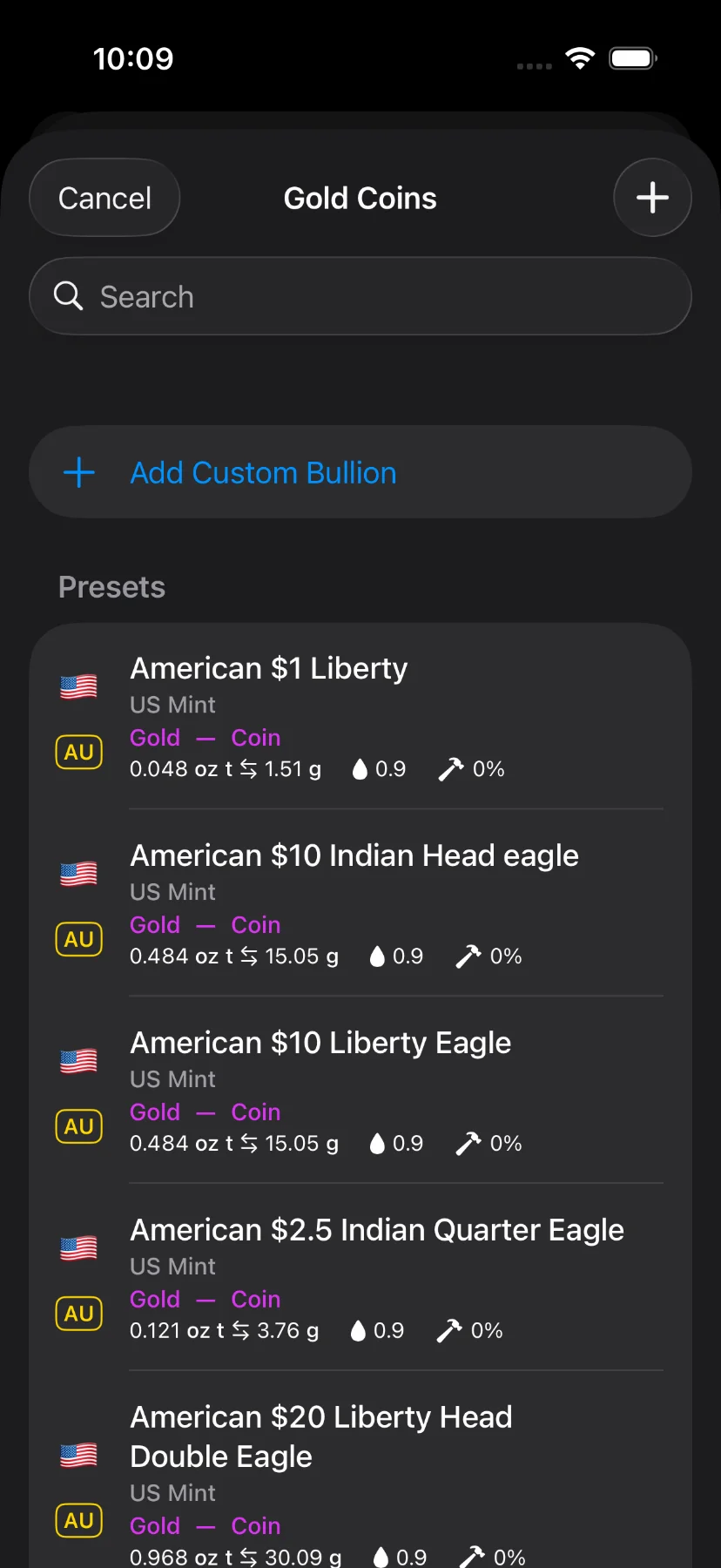Tap the droplet icon on American $10 Liberty Eagle
The width and height of the screenshot is (721, 1568).
[377, 1143]
